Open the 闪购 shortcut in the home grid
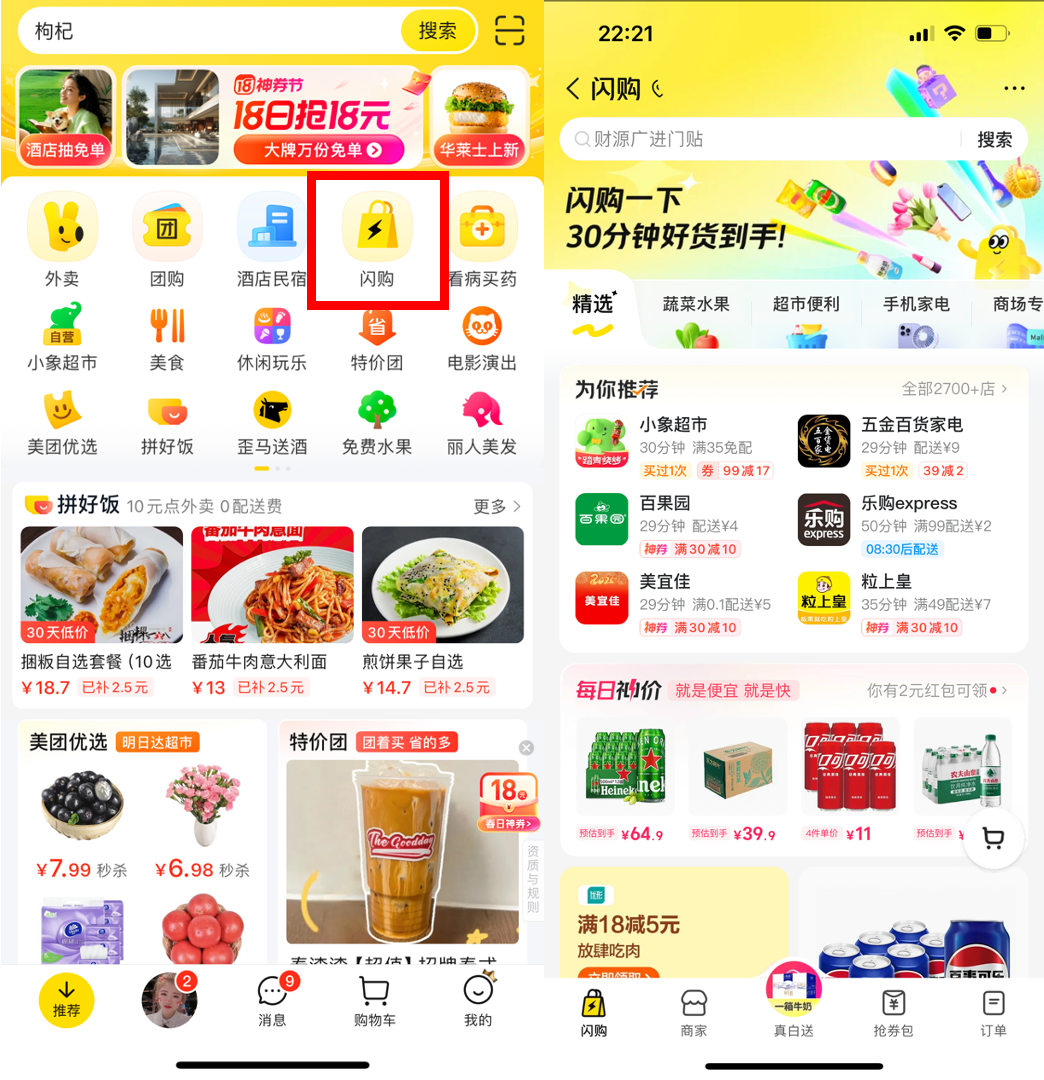Image resolution: width=1044 pixels, height=1080 pixels. point(377,238)
